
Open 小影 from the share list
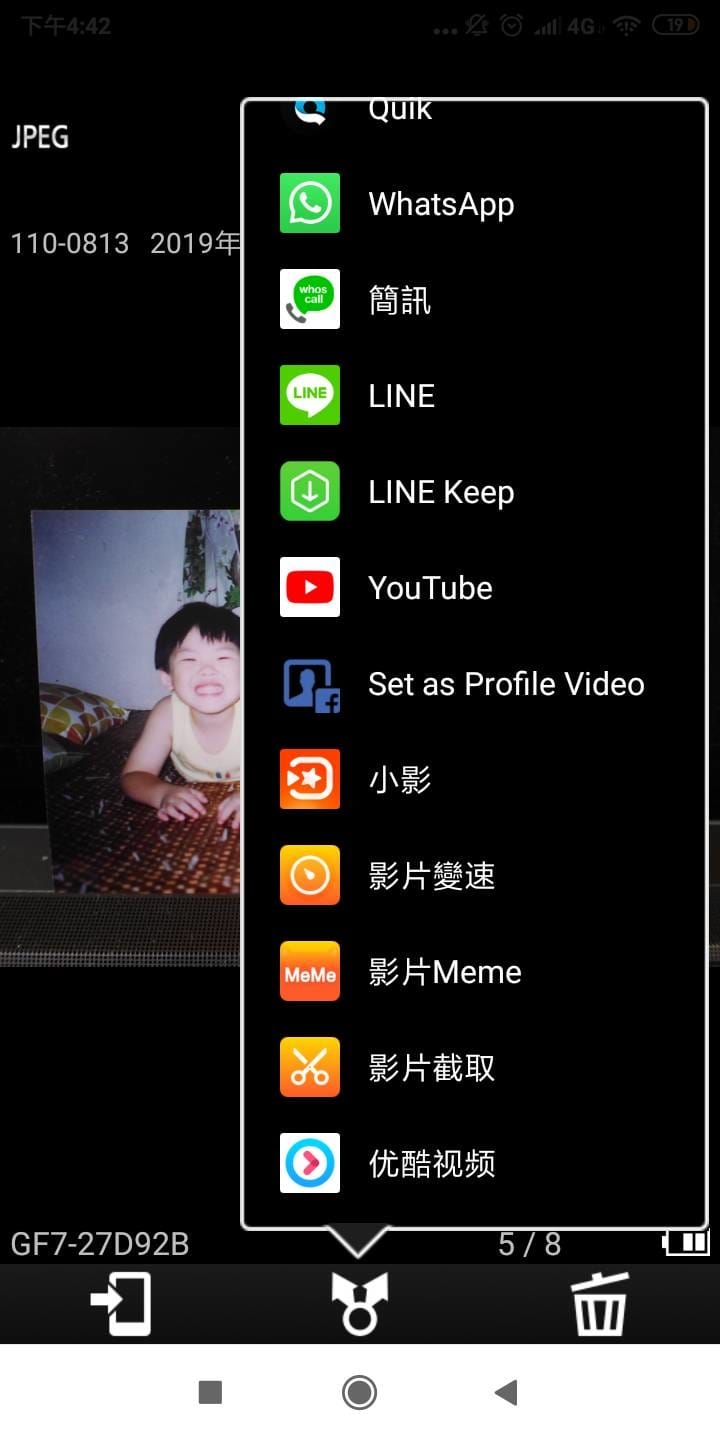pos(400,780)
